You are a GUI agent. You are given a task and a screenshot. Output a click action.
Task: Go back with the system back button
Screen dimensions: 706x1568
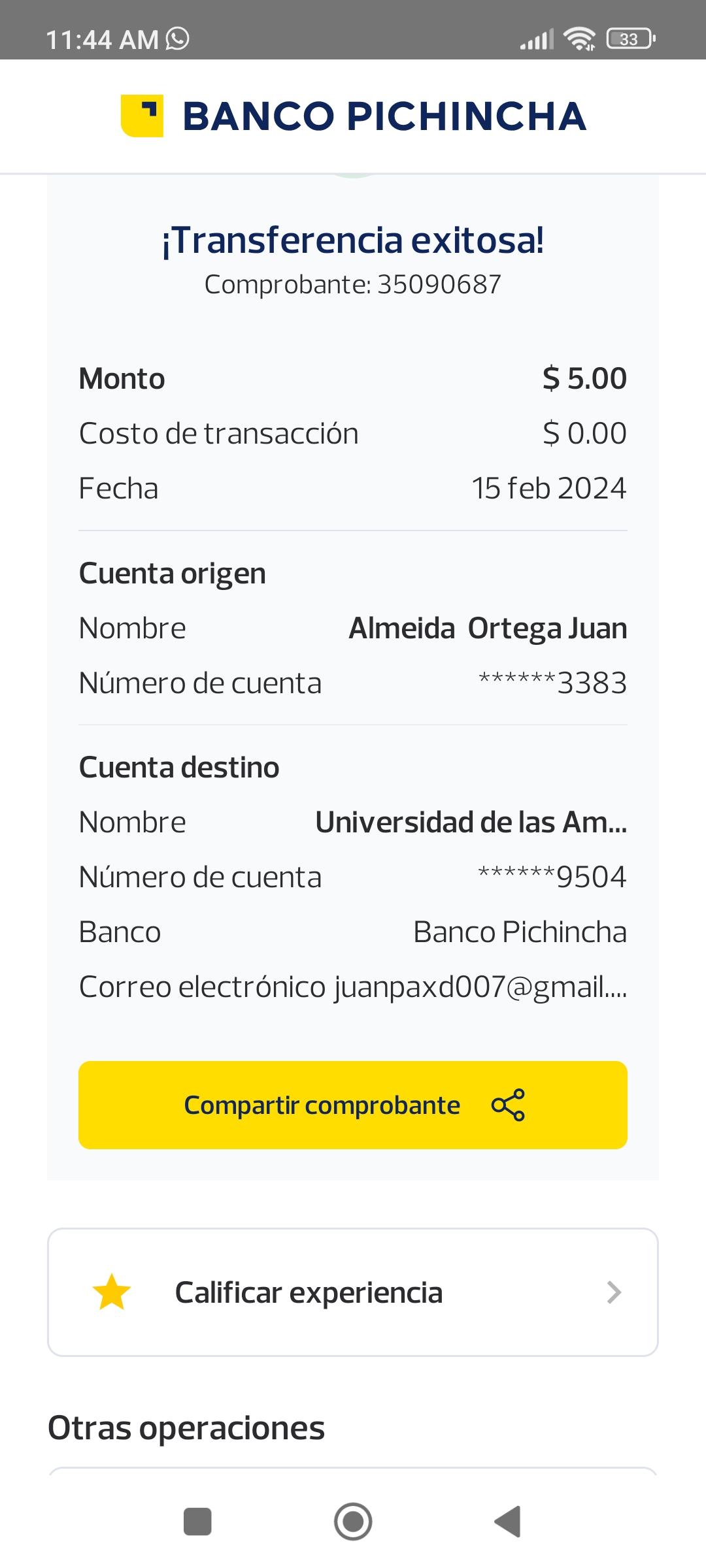coord(508,1522)
